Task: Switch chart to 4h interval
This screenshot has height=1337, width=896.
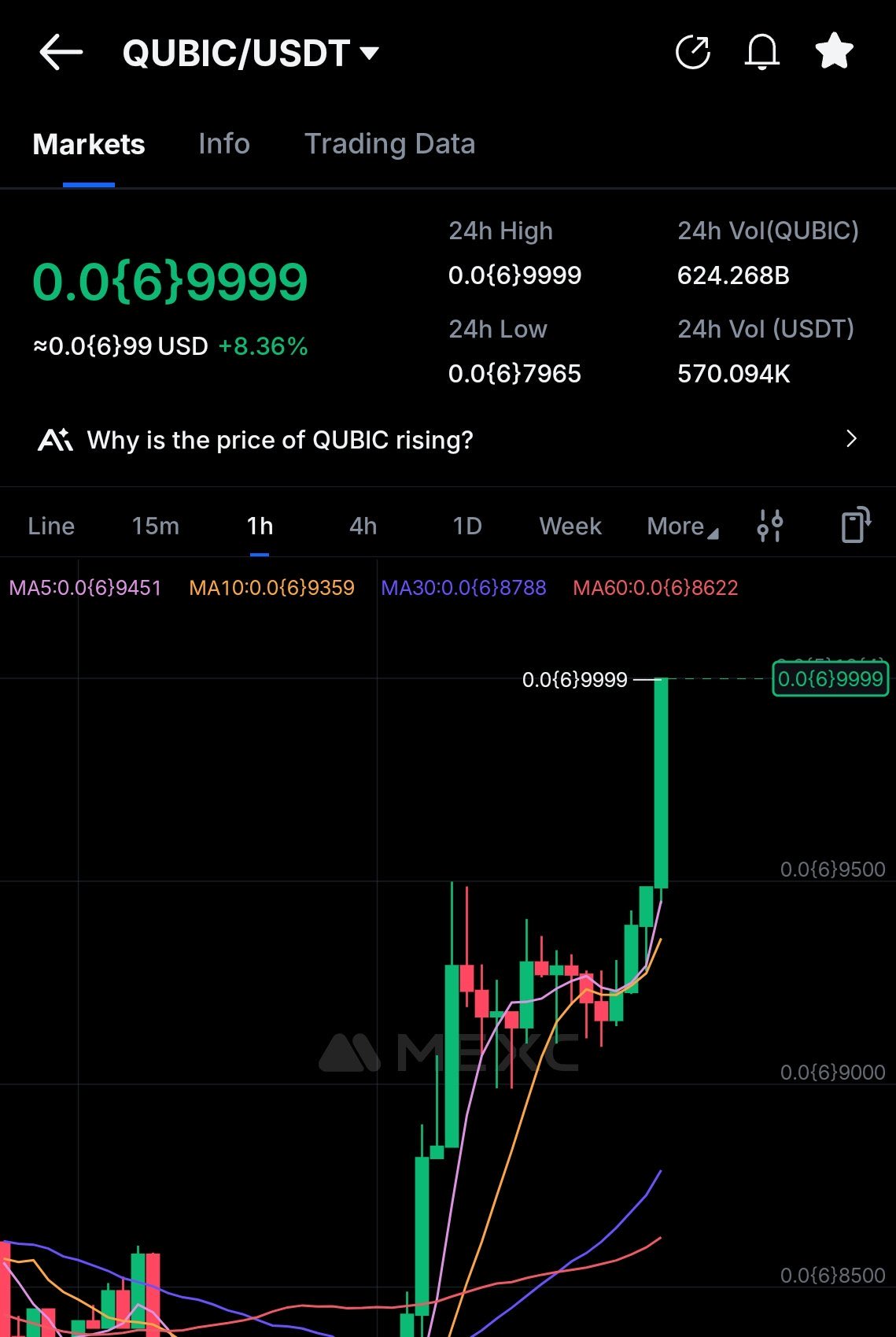Action: click(x=363, y=526)
